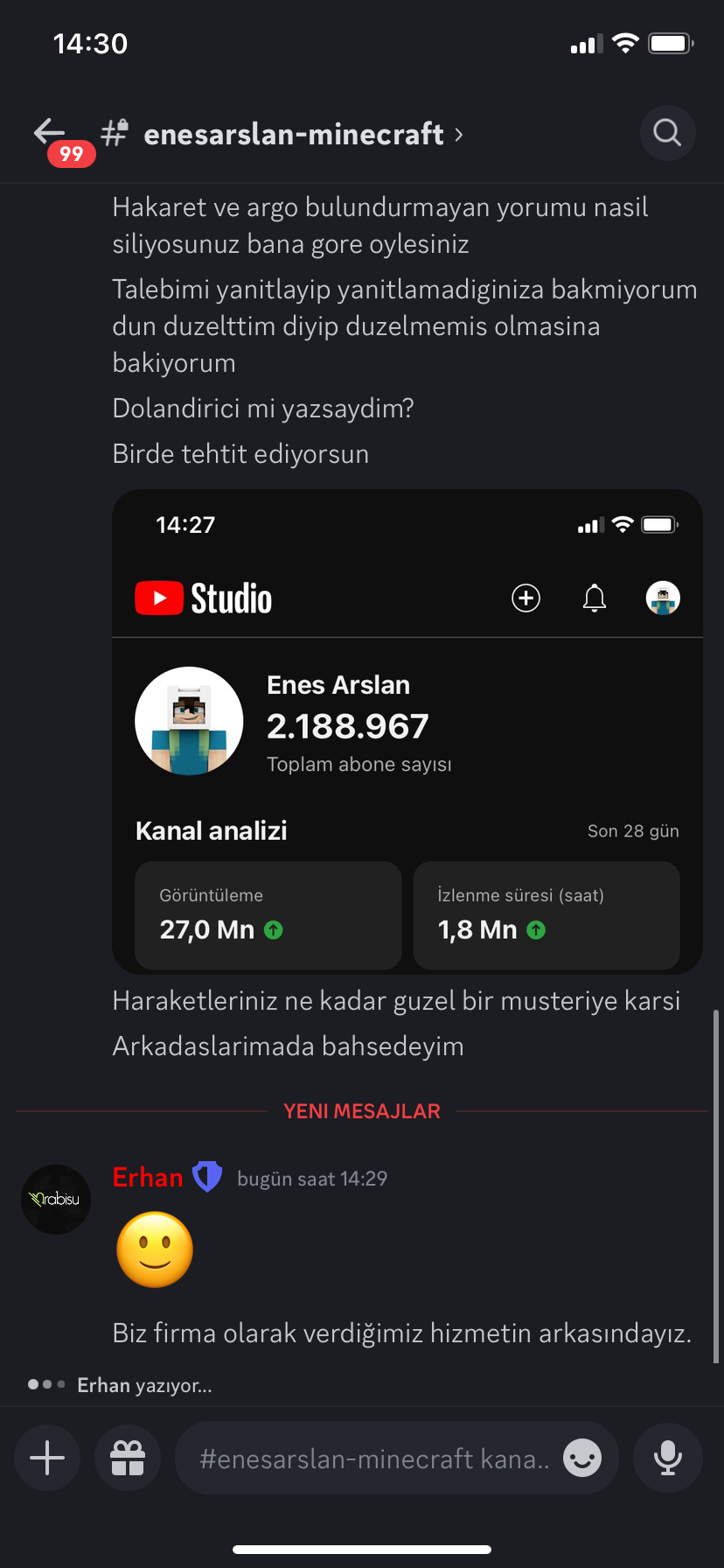View Erhan's profile avatar

coord(56,1200)
